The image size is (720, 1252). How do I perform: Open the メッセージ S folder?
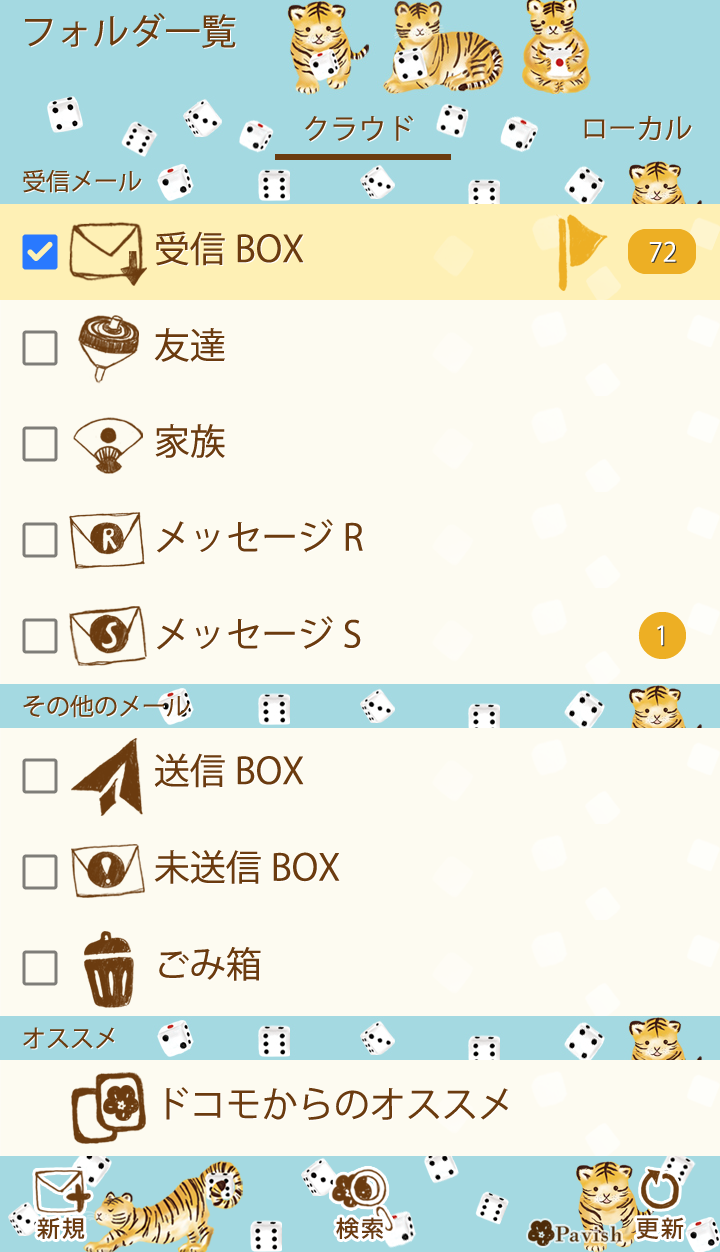(300, 635)
